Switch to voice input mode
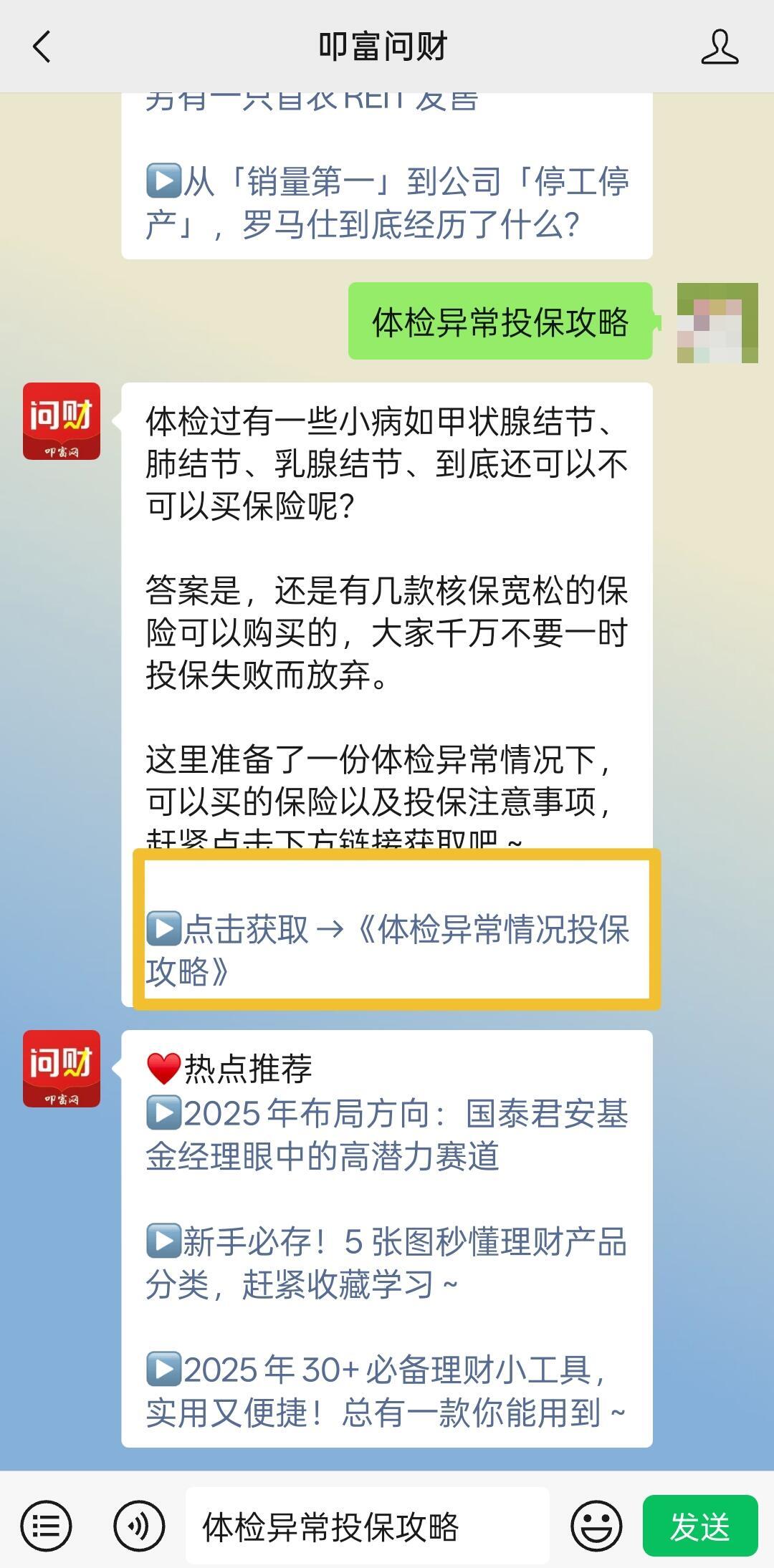774x1568 pixels. click(x=139, y=1526)
